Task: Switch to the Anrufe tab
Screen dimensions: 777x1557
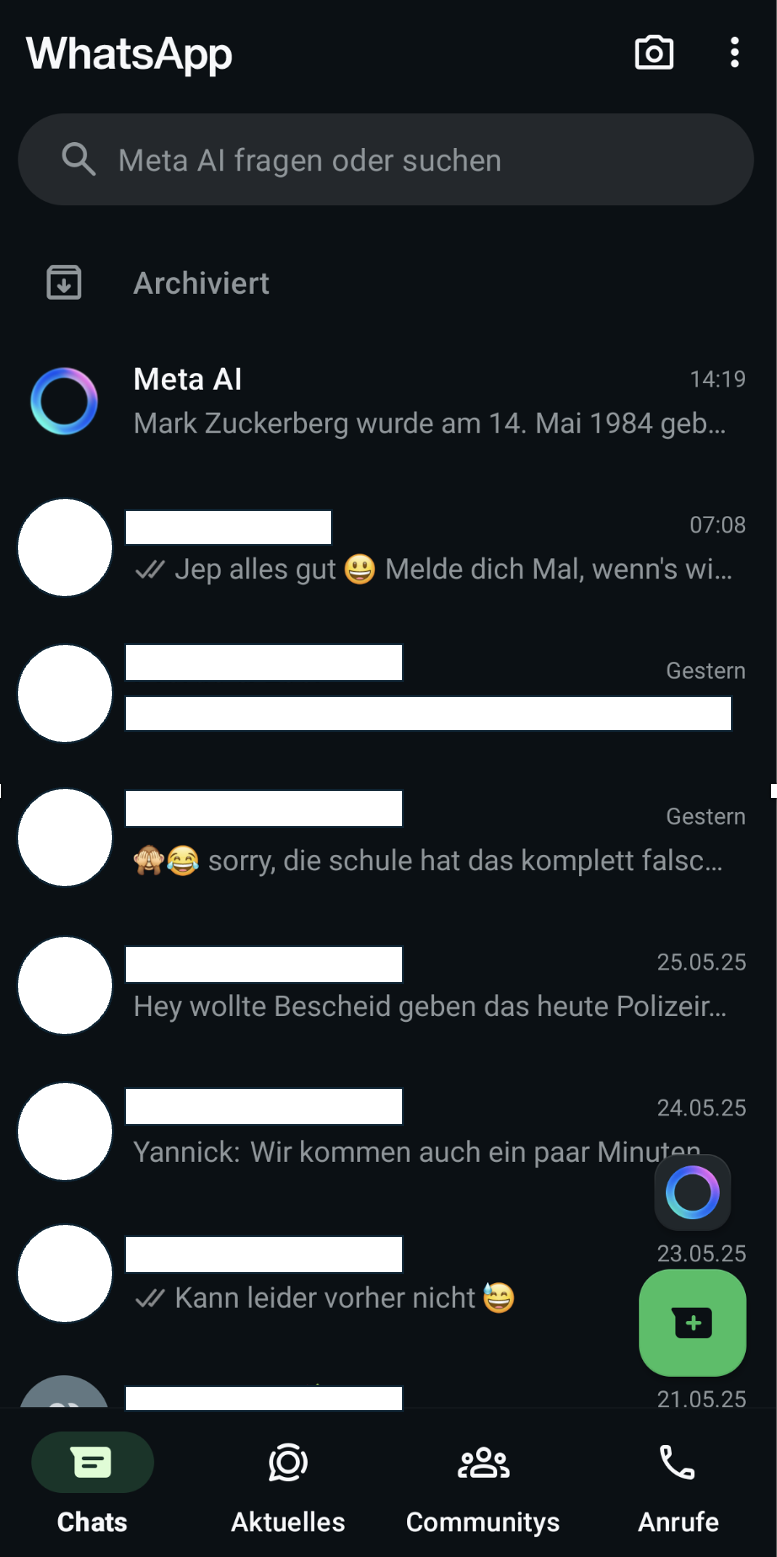Action: (678, 1484)
